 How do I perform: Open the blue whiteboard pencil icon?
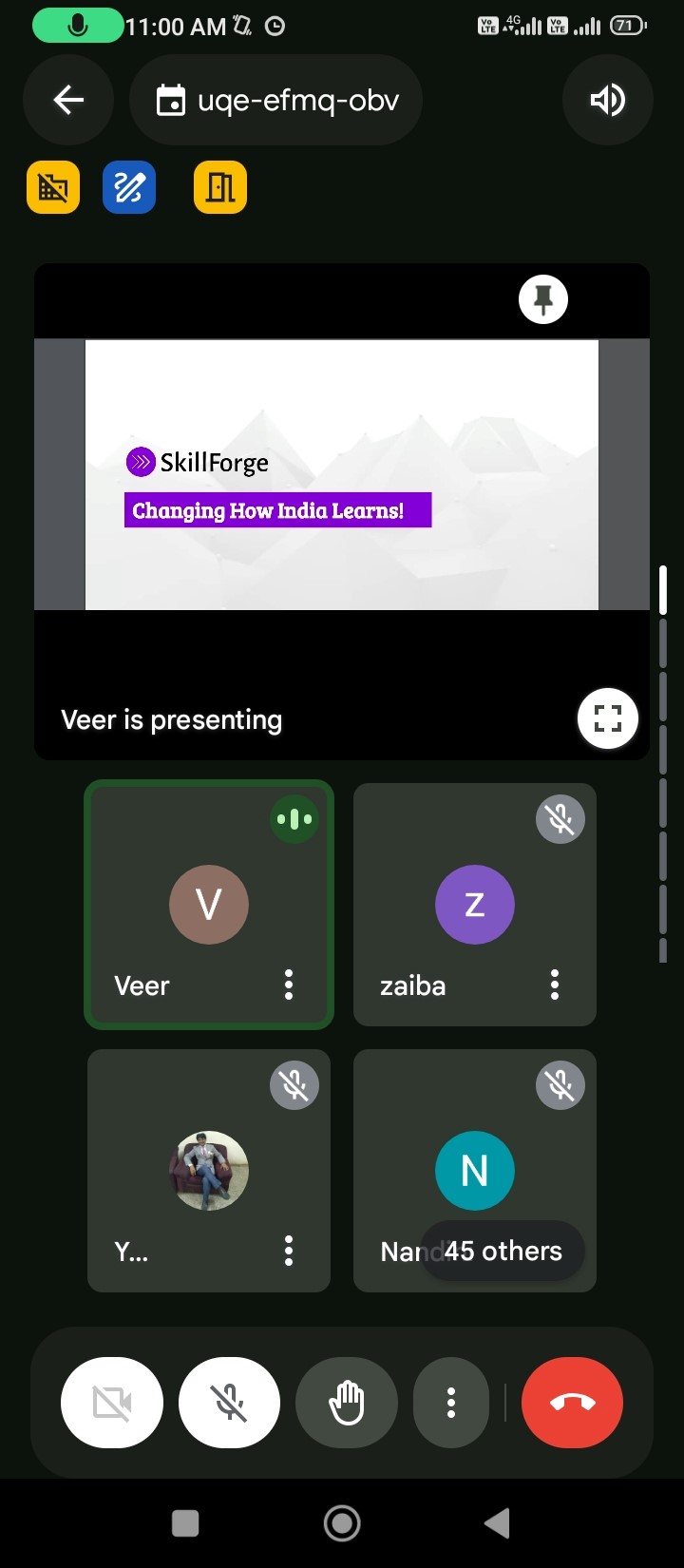click(x=129, y=187)
